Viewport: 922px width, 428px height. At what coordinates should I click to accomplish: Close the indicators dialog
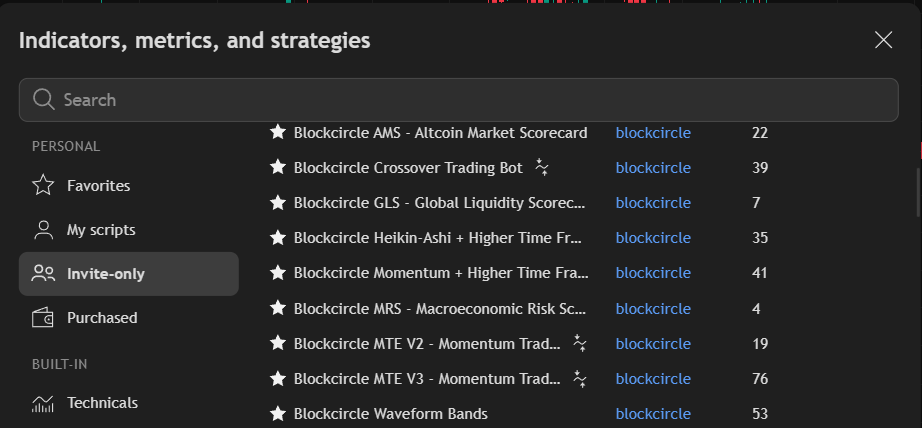pyautogui.click(x=883, y=40)
